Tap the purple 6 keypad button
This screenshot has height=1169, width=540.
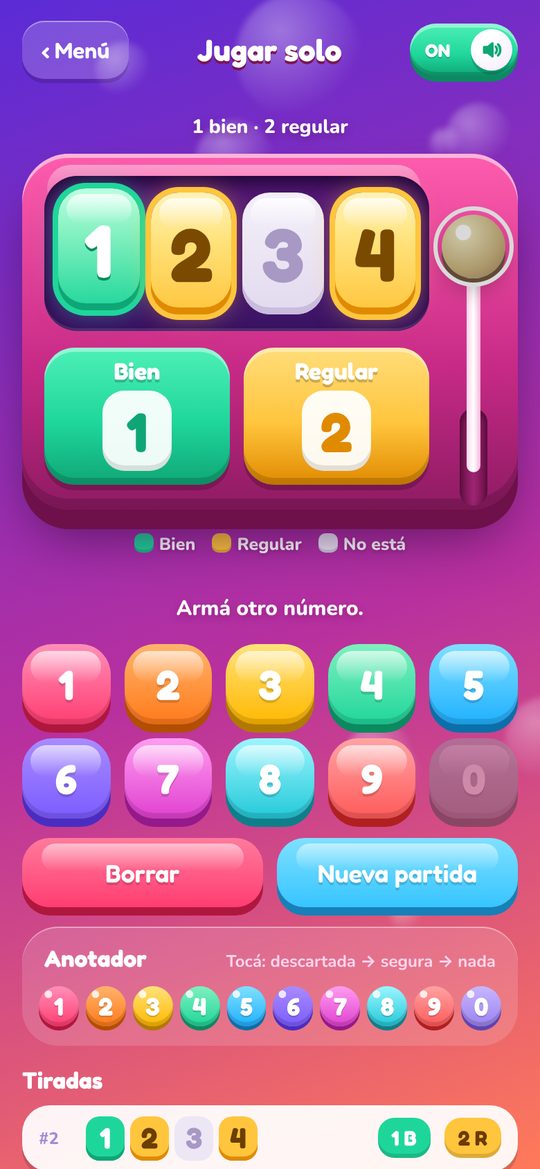pyautogui.click(x=67, y=781)
